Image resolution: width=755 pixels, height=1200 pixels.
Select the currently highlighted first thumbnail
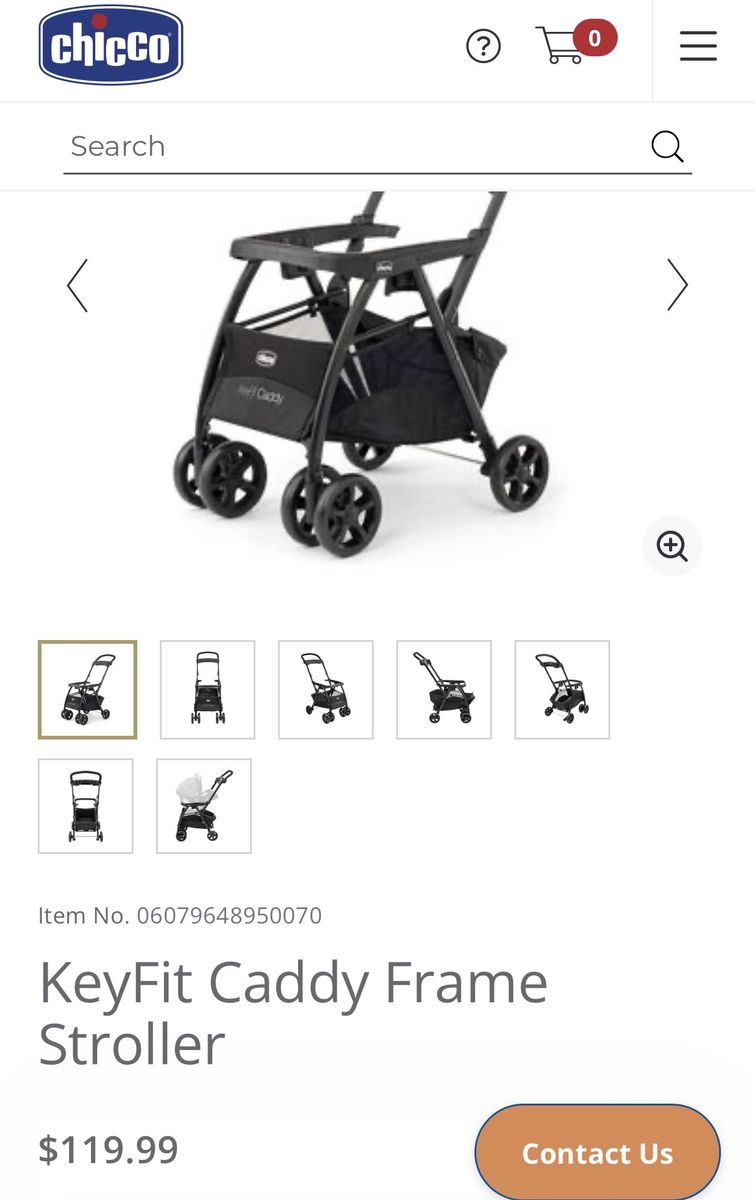click(87, 690)
